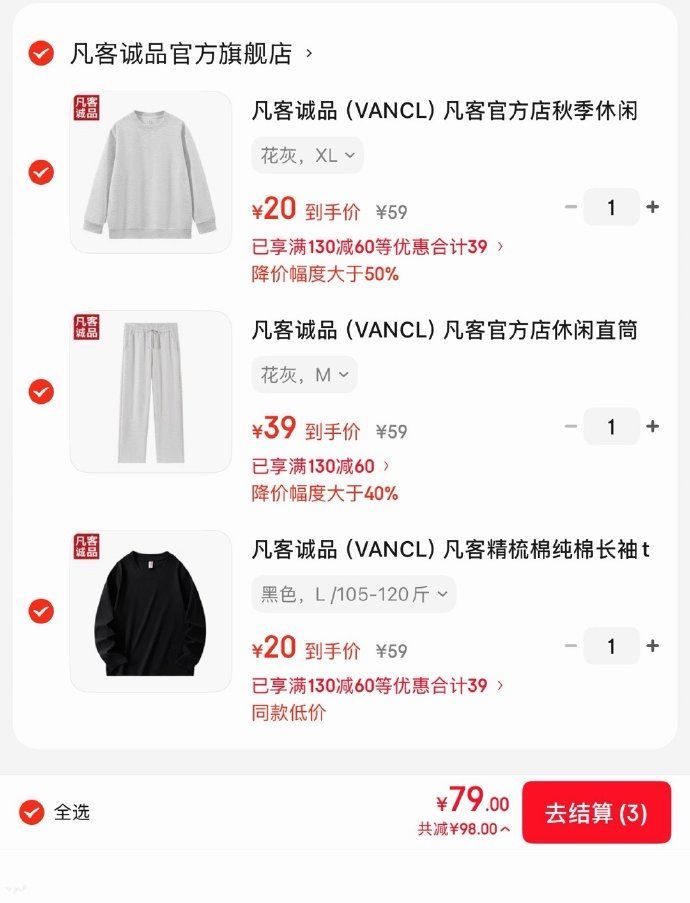This screenshot has width=690, height=903.
Task: Decrease quantity of the 黑色 L long-sleeve
Action: tap(571, 646)
